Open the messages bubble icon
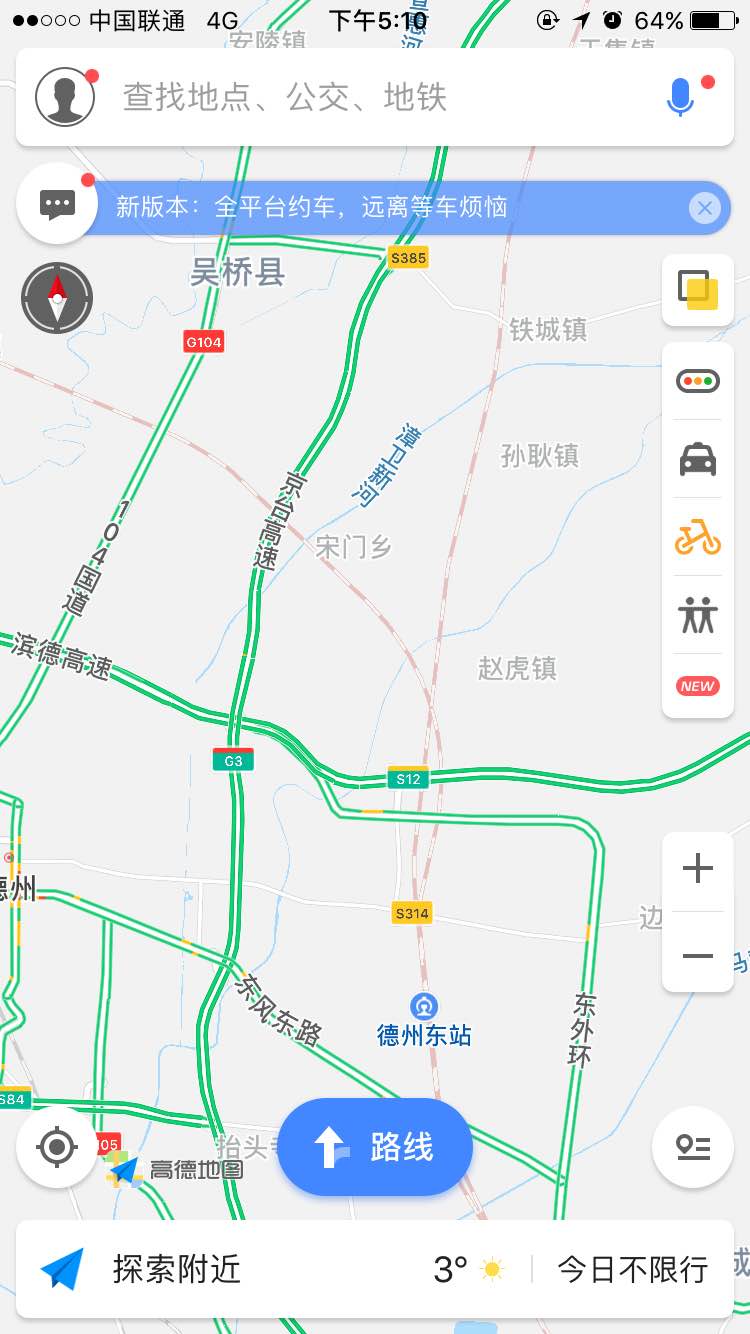The image size is (750, 1334). tap(57, 204)
